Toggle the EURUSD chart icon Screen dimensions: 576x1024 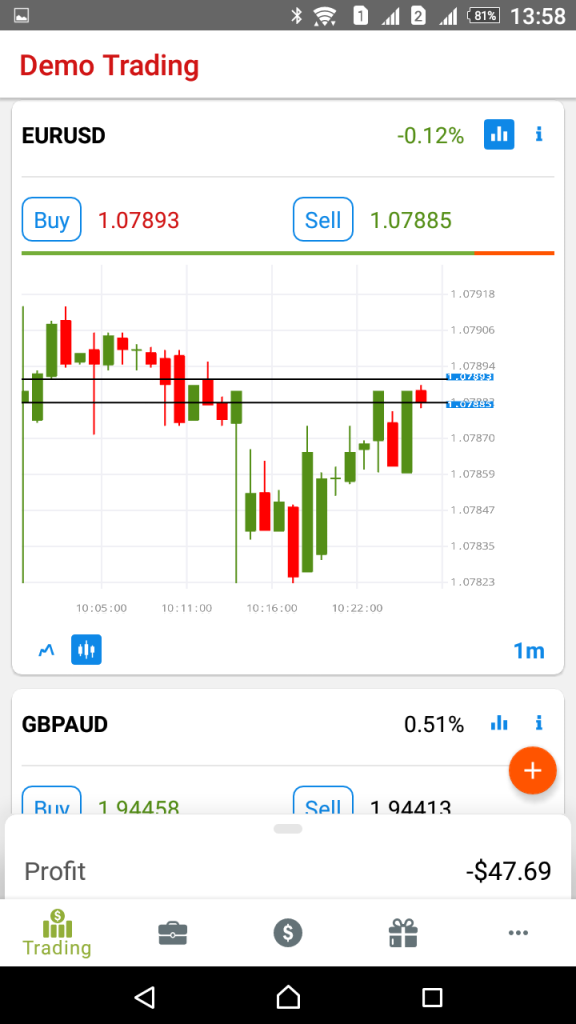tap(499, 135)
